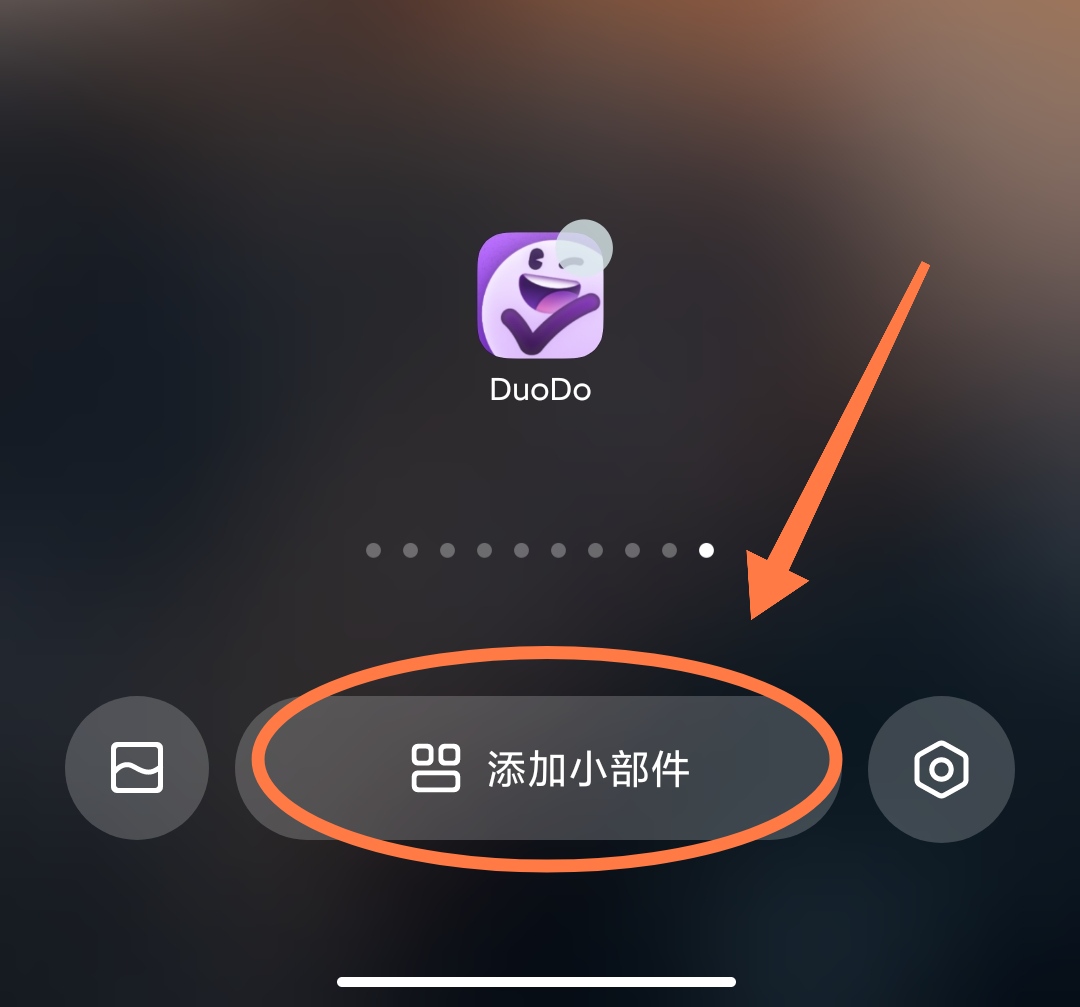Screen dimensions: 1080x1007
Task: Open home screen settings hexagon icon
Action: 941,769
